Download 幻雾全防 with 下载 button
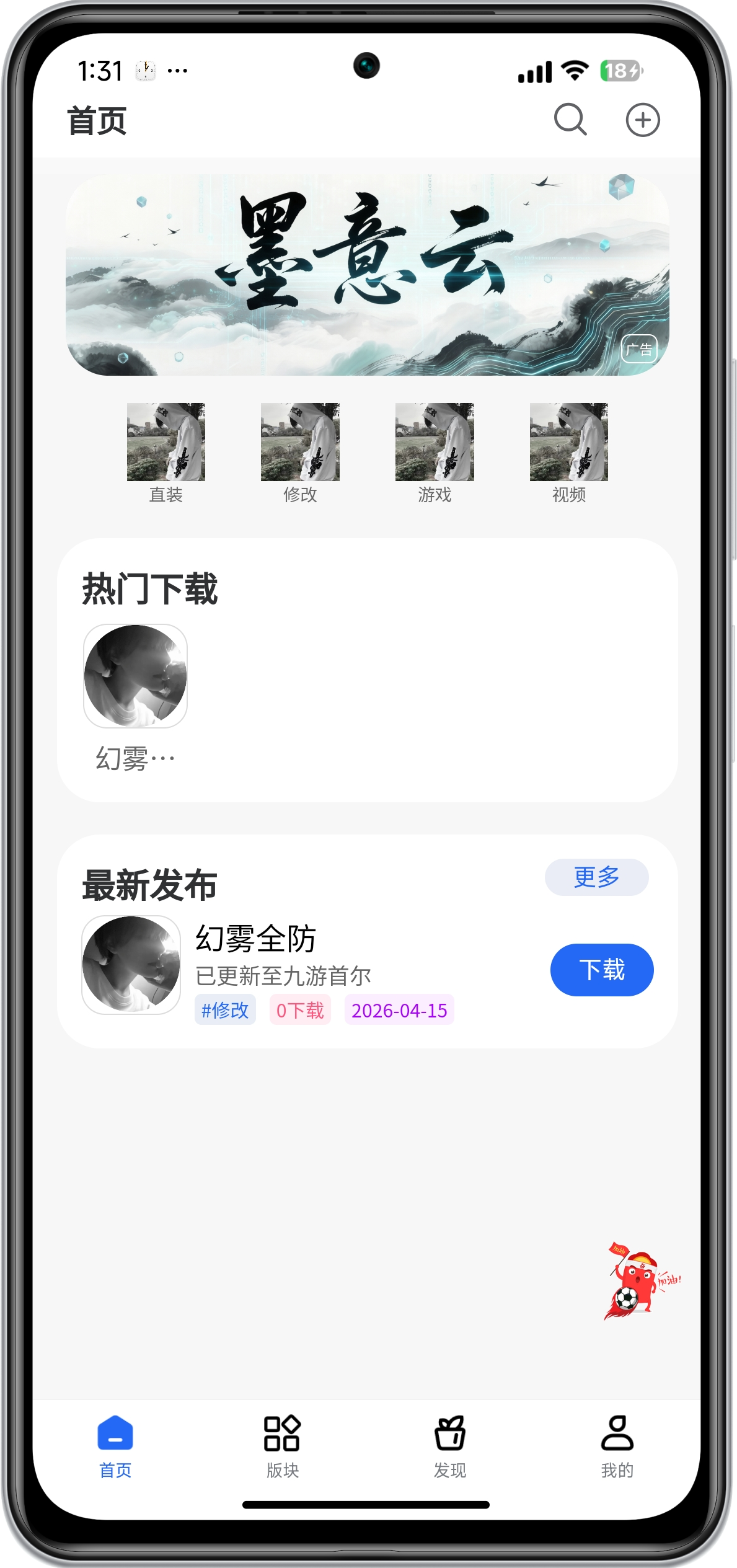The height and width of the screenshot is (1568, 737). tap(601, 970)
